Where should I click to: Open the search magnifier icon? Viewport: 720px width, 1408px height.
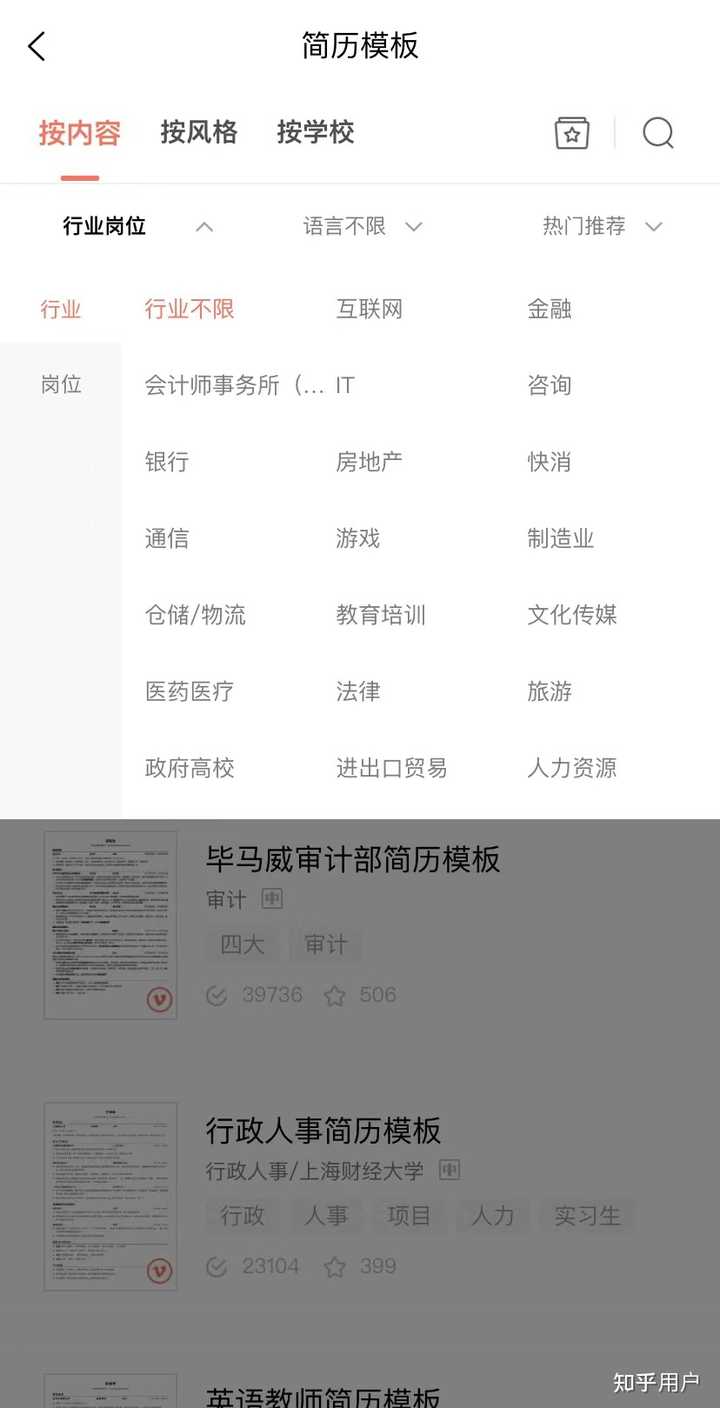tap(658, 133)
